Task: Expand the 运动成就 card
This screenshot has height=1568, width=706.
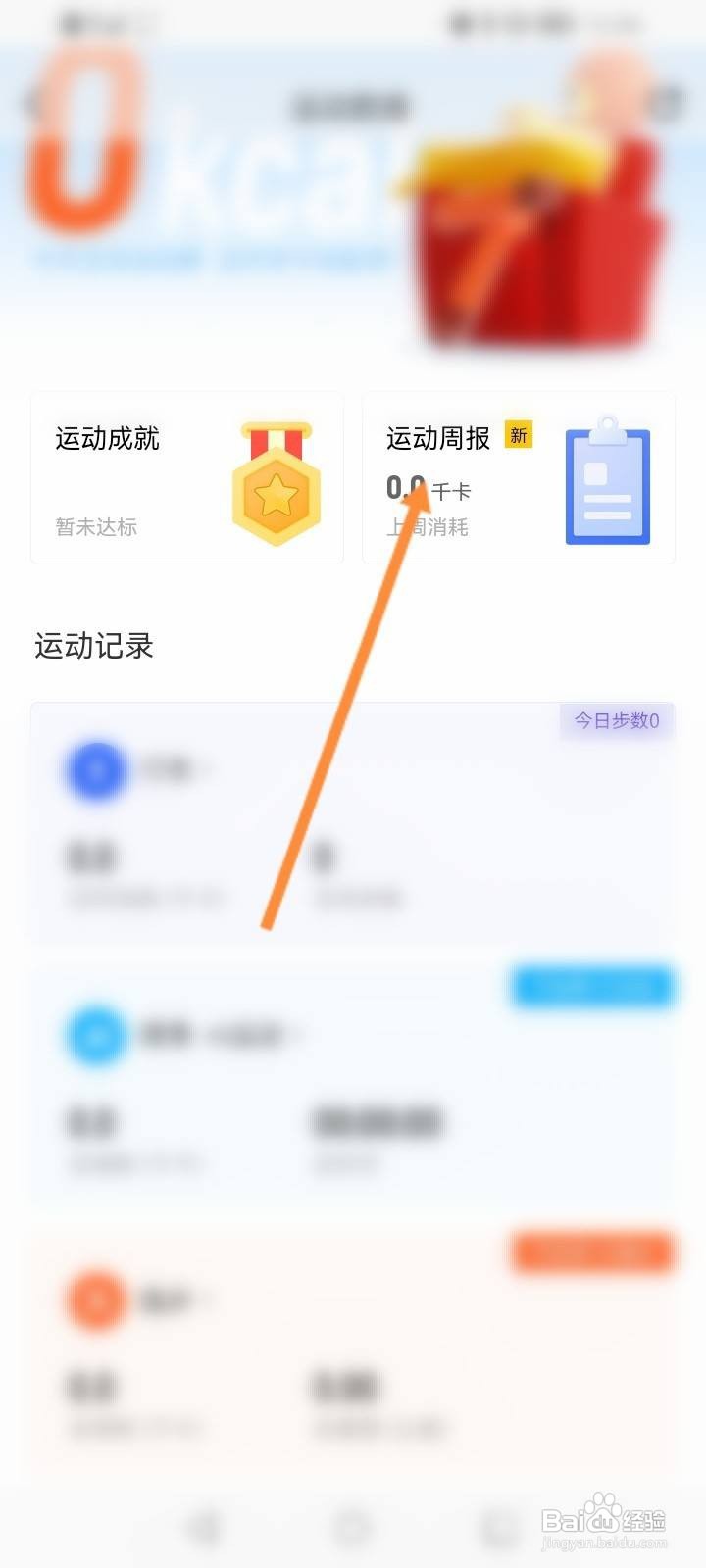Action: pyautogui.click(x=186, y=477)
